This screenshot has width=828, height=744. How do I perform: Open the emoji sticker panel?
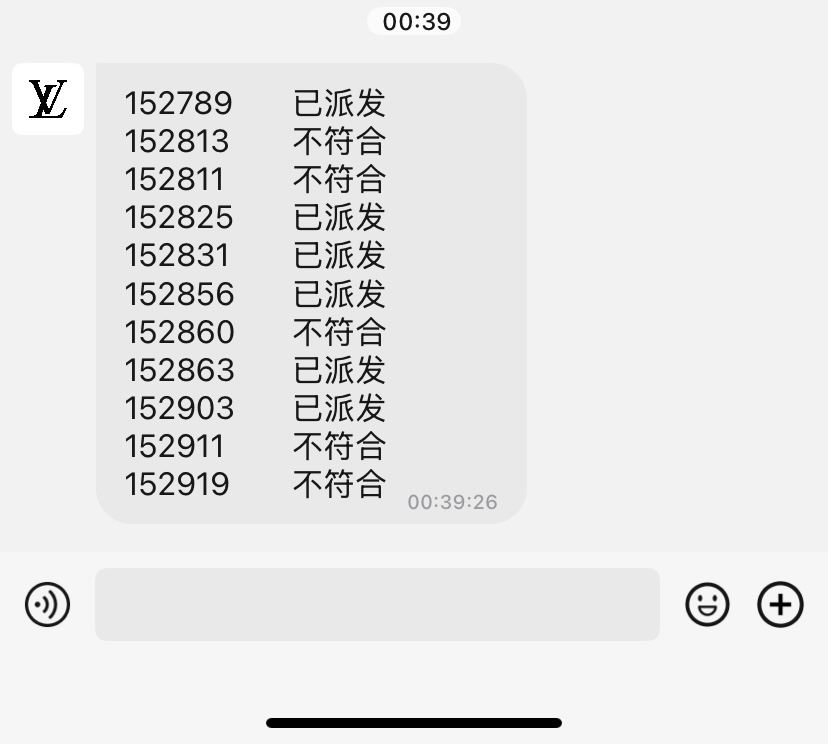pyautogui.click(x=707, y=605)
